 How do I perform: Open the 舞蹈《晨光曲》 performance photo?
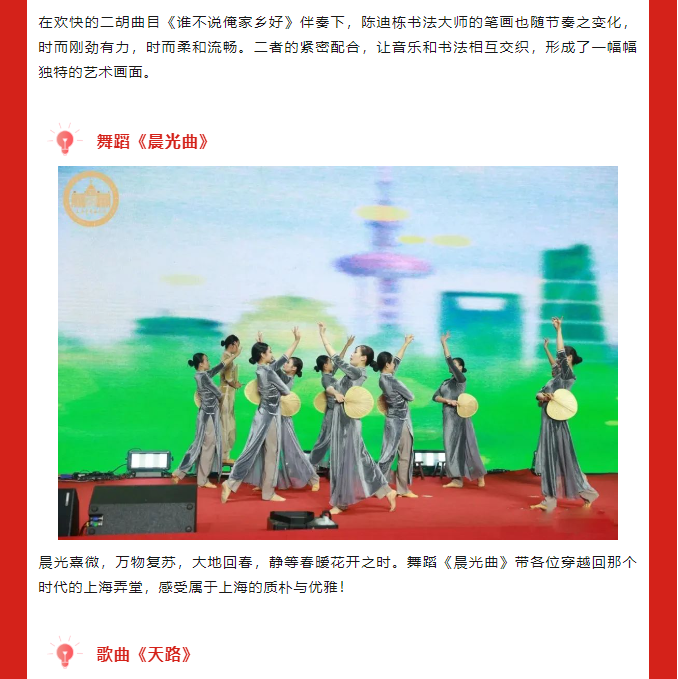point(338,352)
